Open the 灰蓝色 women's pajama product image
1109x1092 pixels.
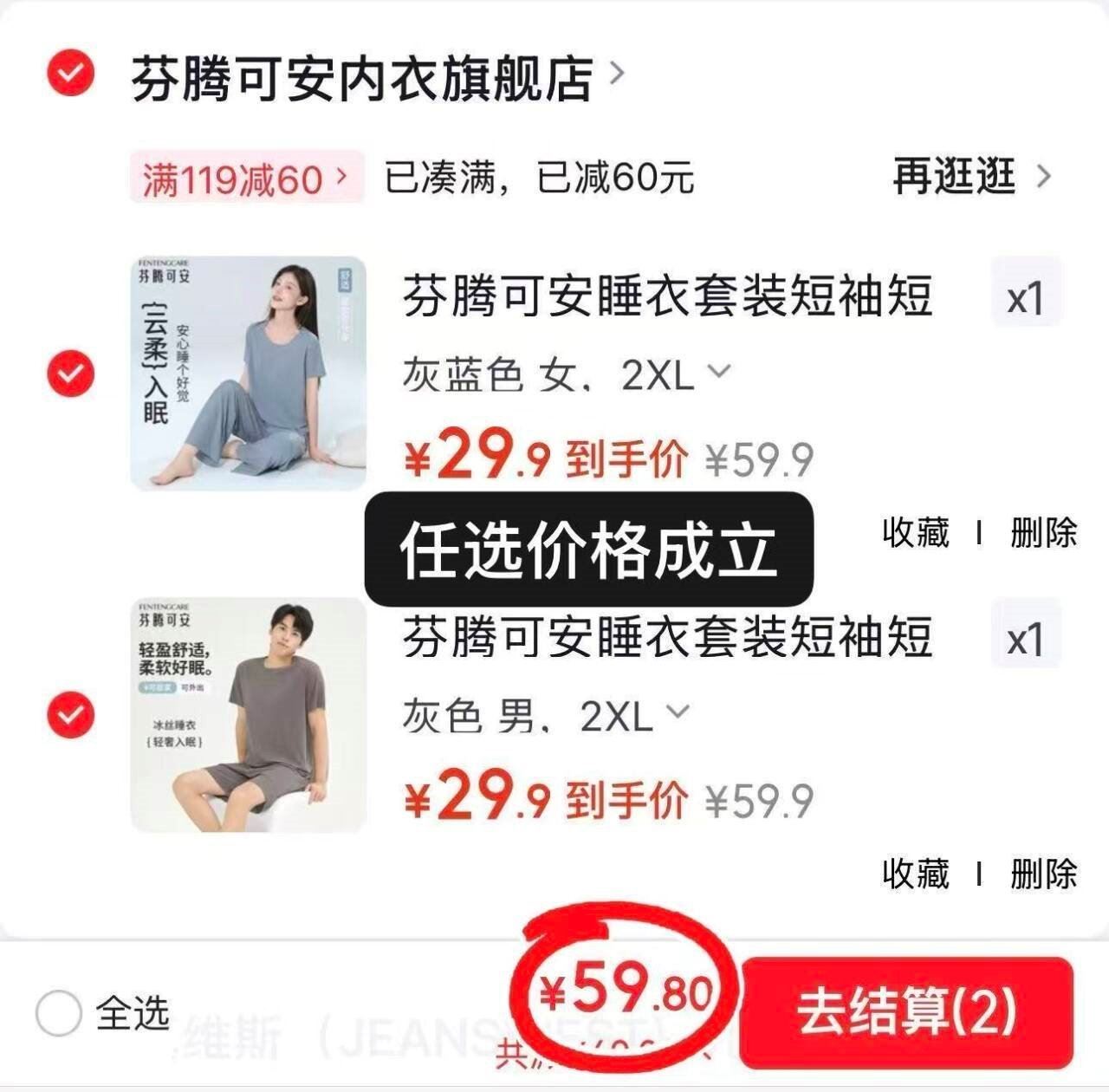click(x=249, y=374)
